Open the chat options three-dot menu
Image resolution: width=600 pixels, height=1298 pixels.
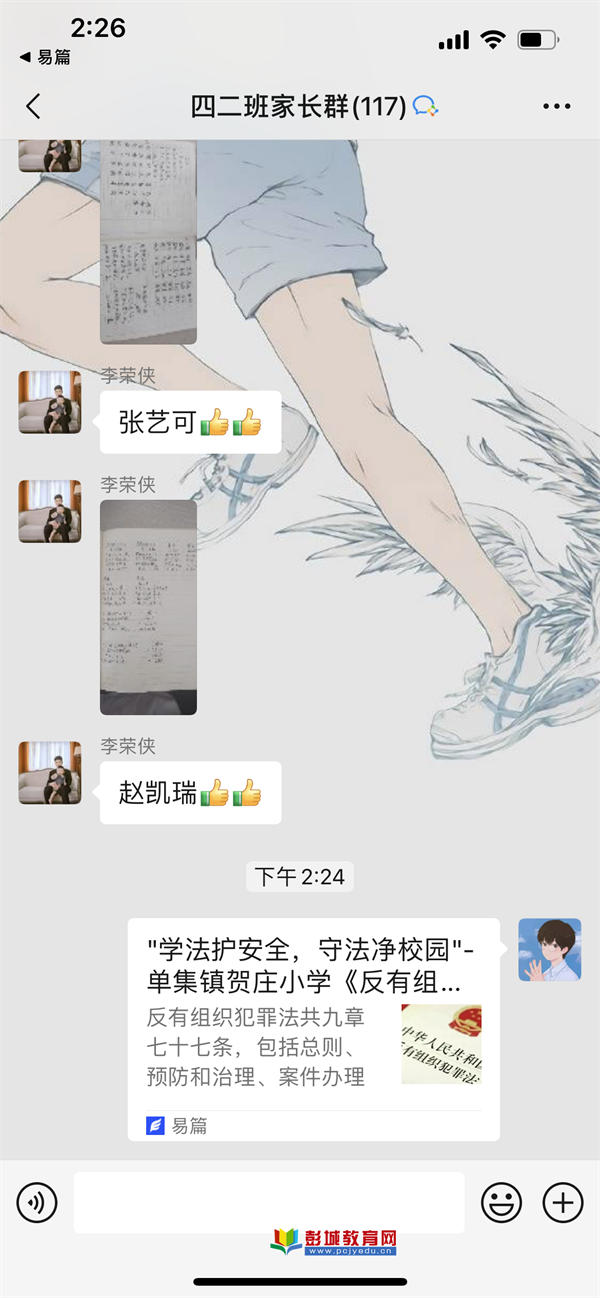pyautogui.click(x=556, y=107)
